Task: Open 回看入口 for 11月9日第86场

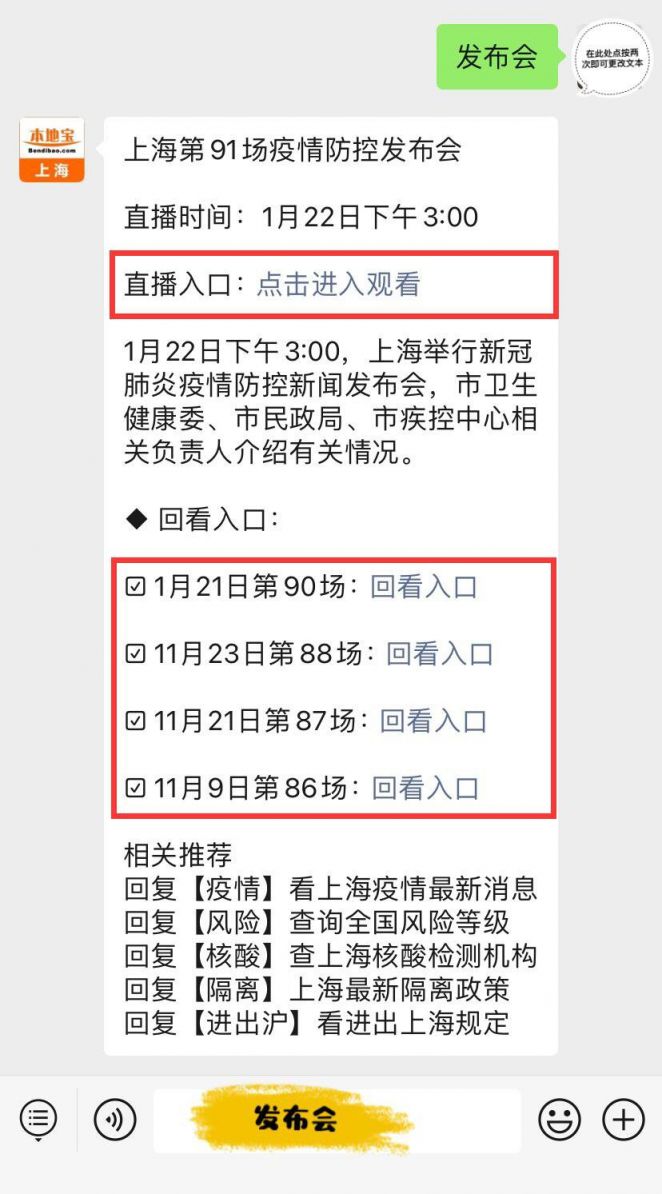Action: tap(425, 788)
